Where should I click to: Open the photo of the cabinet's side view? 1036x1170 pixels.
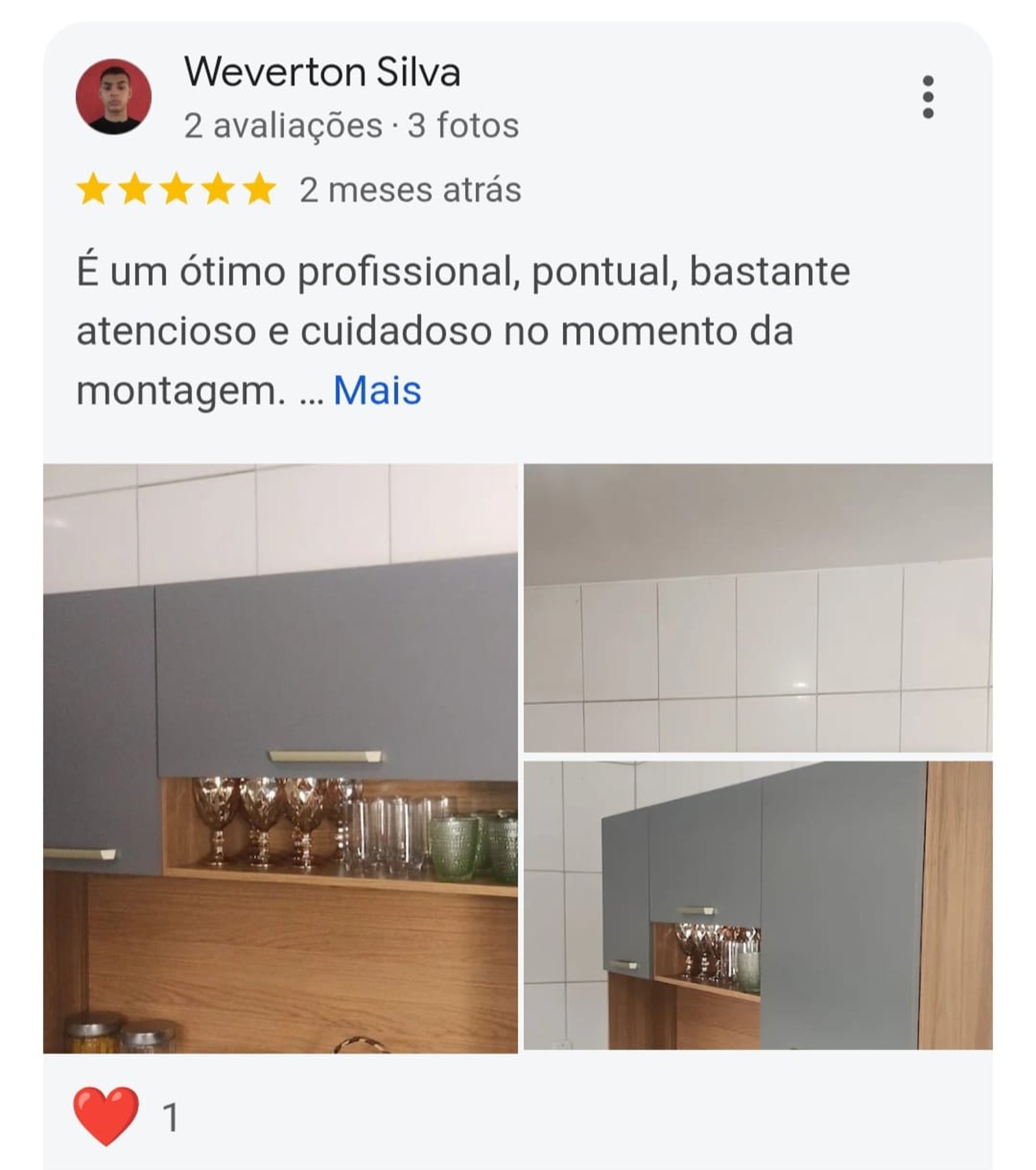758,905
